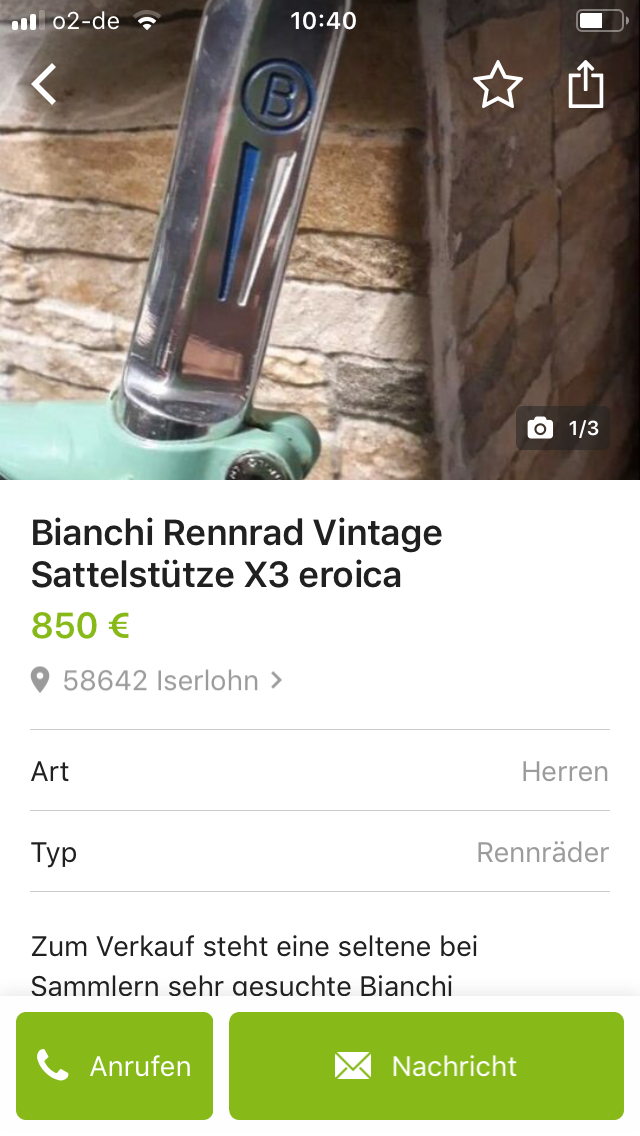
Task: Go back with the arrow icon
Action: pos(44,85)
